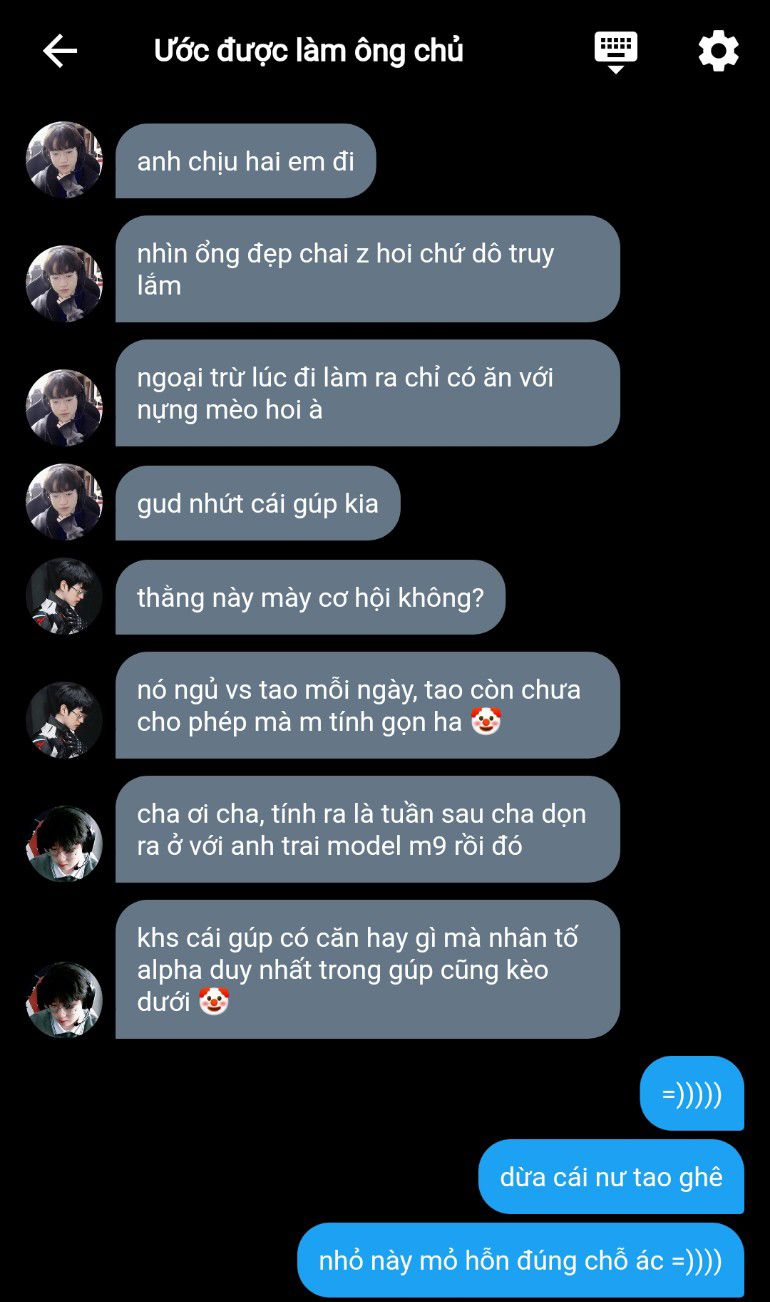Tap avatar beside "anh chịu hai em đi"
This screenshot has height=1302, width=770.
tap(64, 160)
